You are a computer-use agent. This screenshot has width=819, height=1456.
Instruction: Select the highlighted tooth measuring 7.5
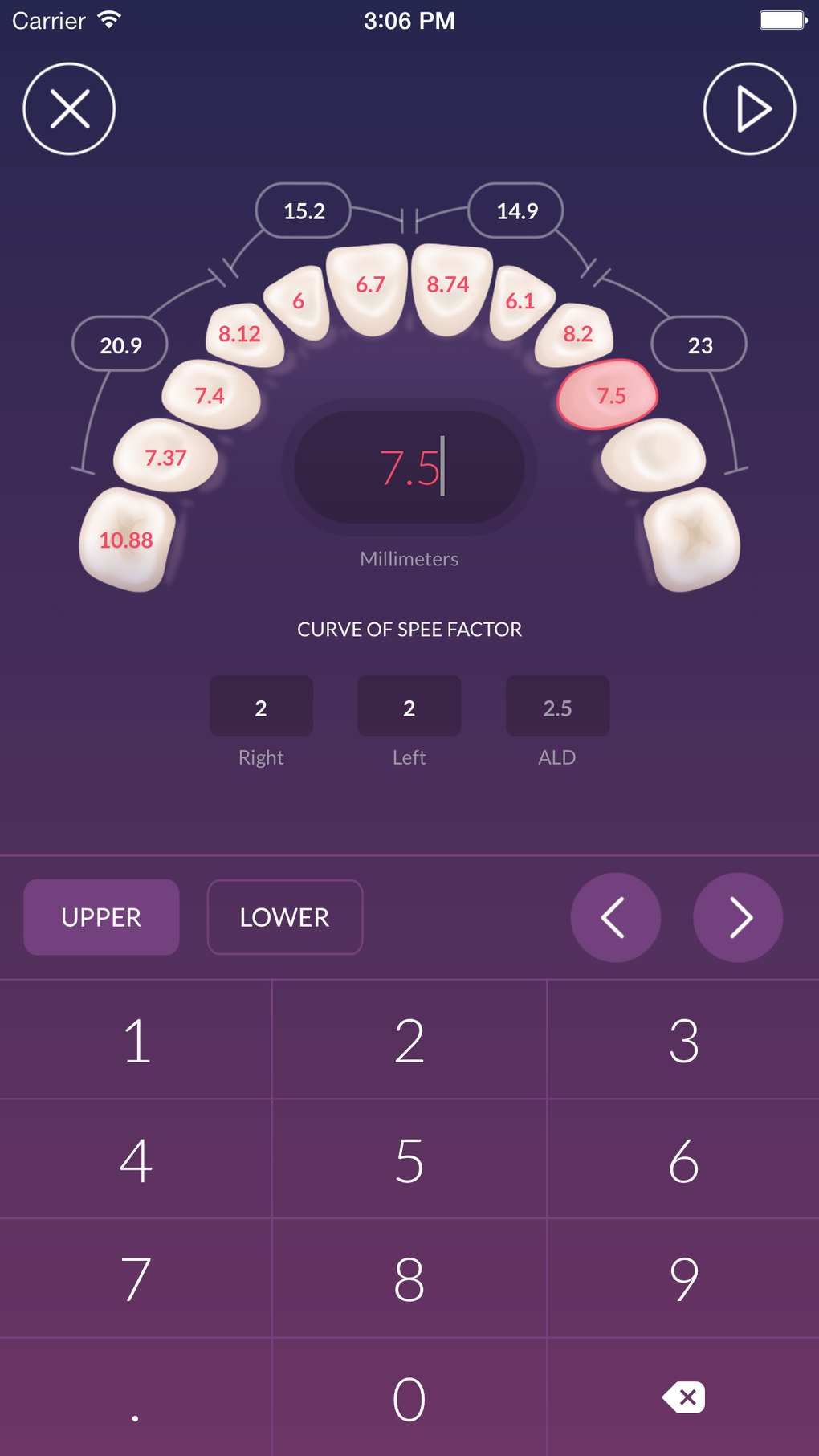(x=608, y=394)
